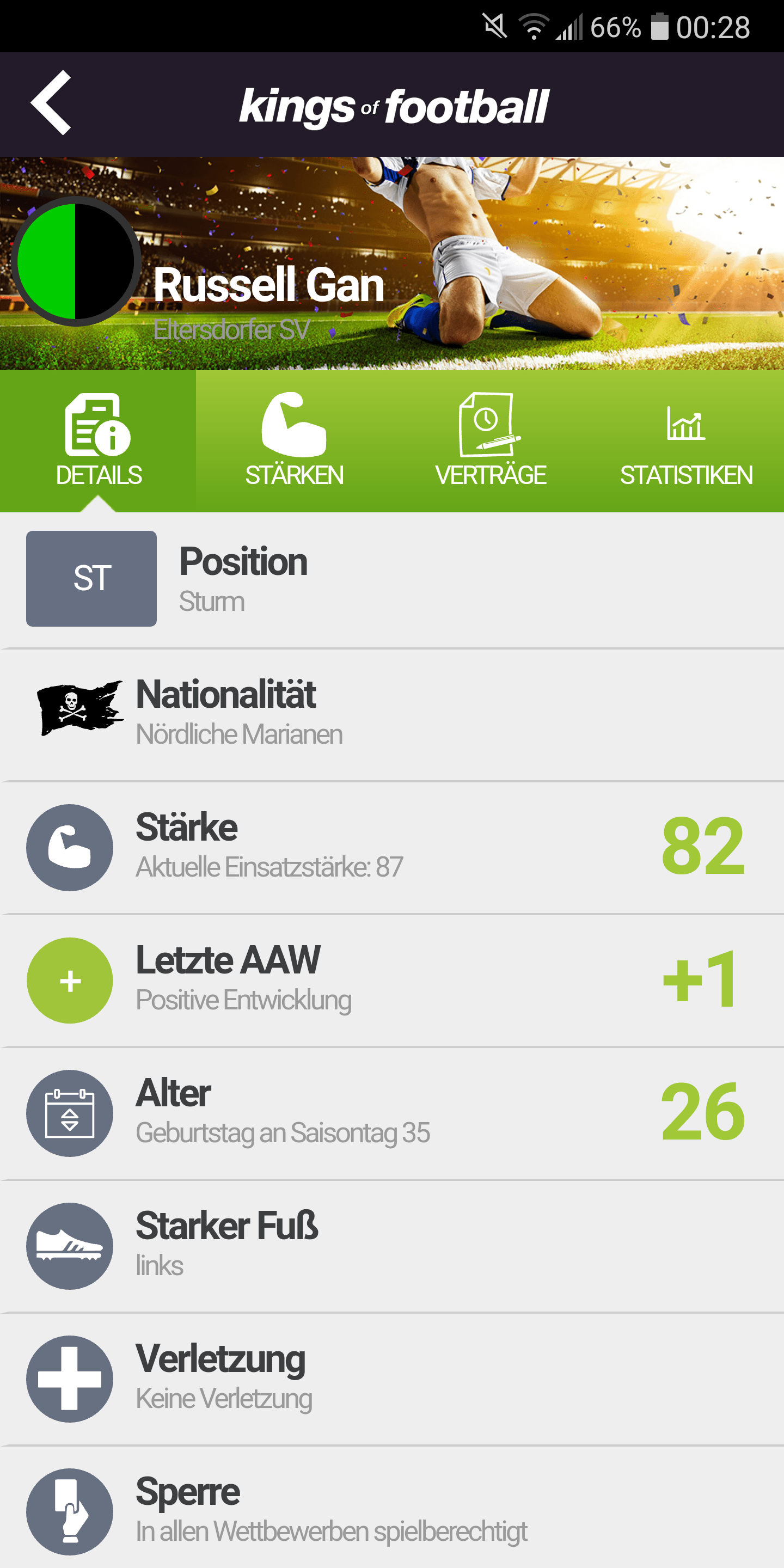This screenshot has height=1568, width=784.
Task: Go back using the header arrow
Action: (52, 103)
